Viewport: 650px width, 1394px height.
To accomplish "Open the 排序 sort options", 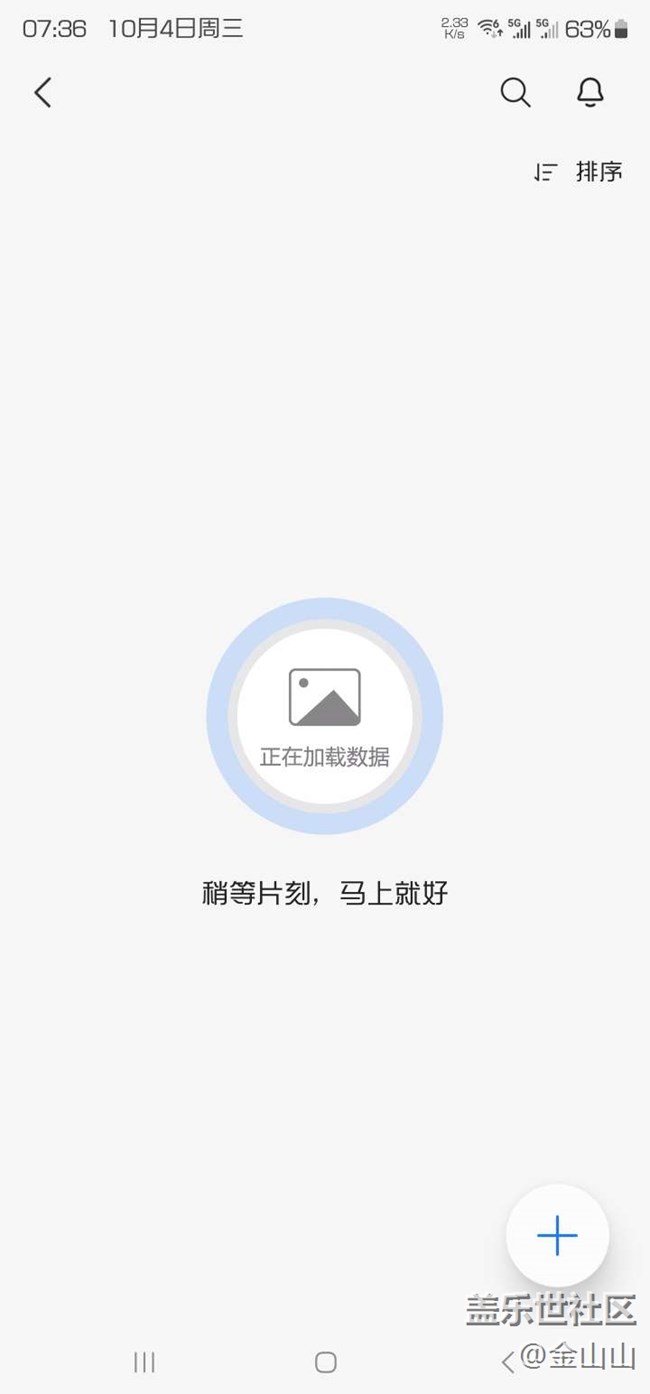I will coord(579,172).
